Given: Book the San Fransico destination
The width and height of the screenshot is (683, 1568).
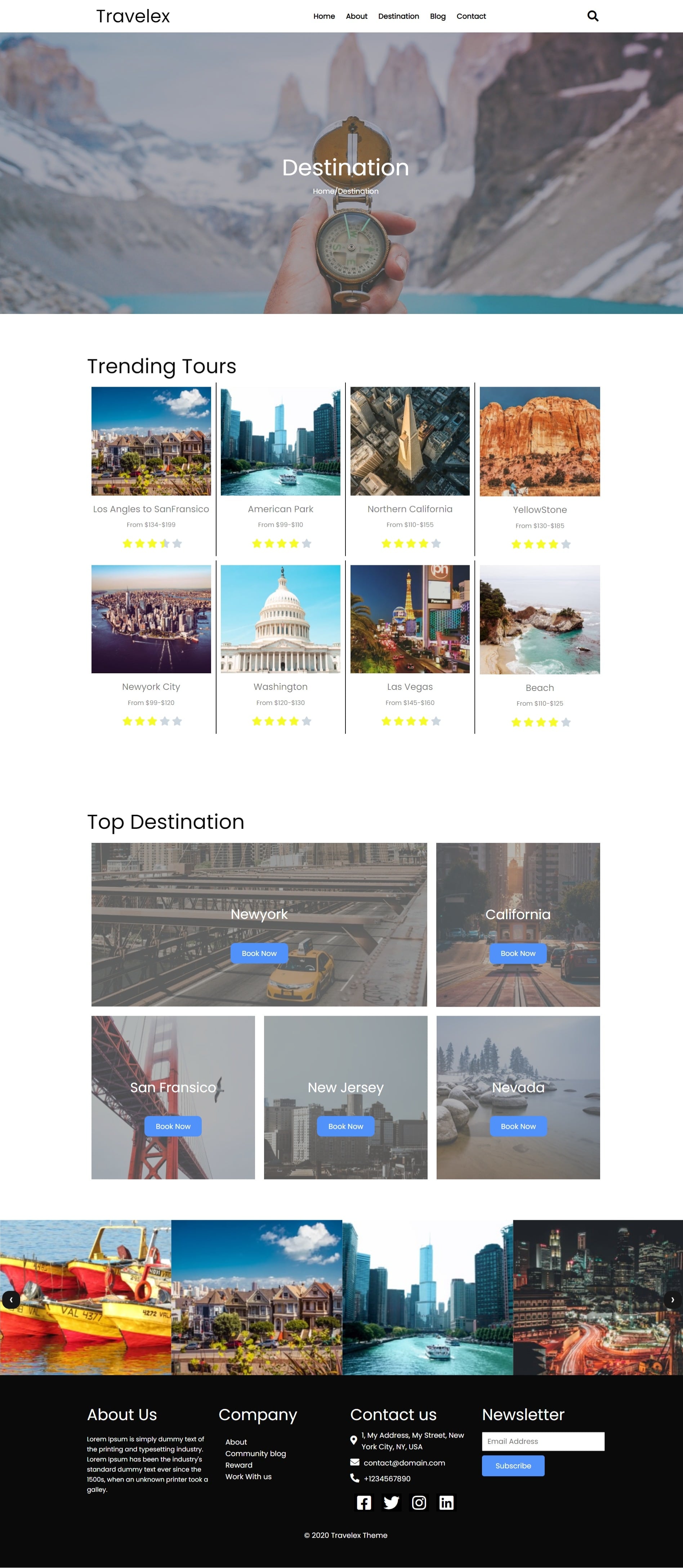Looking at the screenshot, I should 173,1126.
